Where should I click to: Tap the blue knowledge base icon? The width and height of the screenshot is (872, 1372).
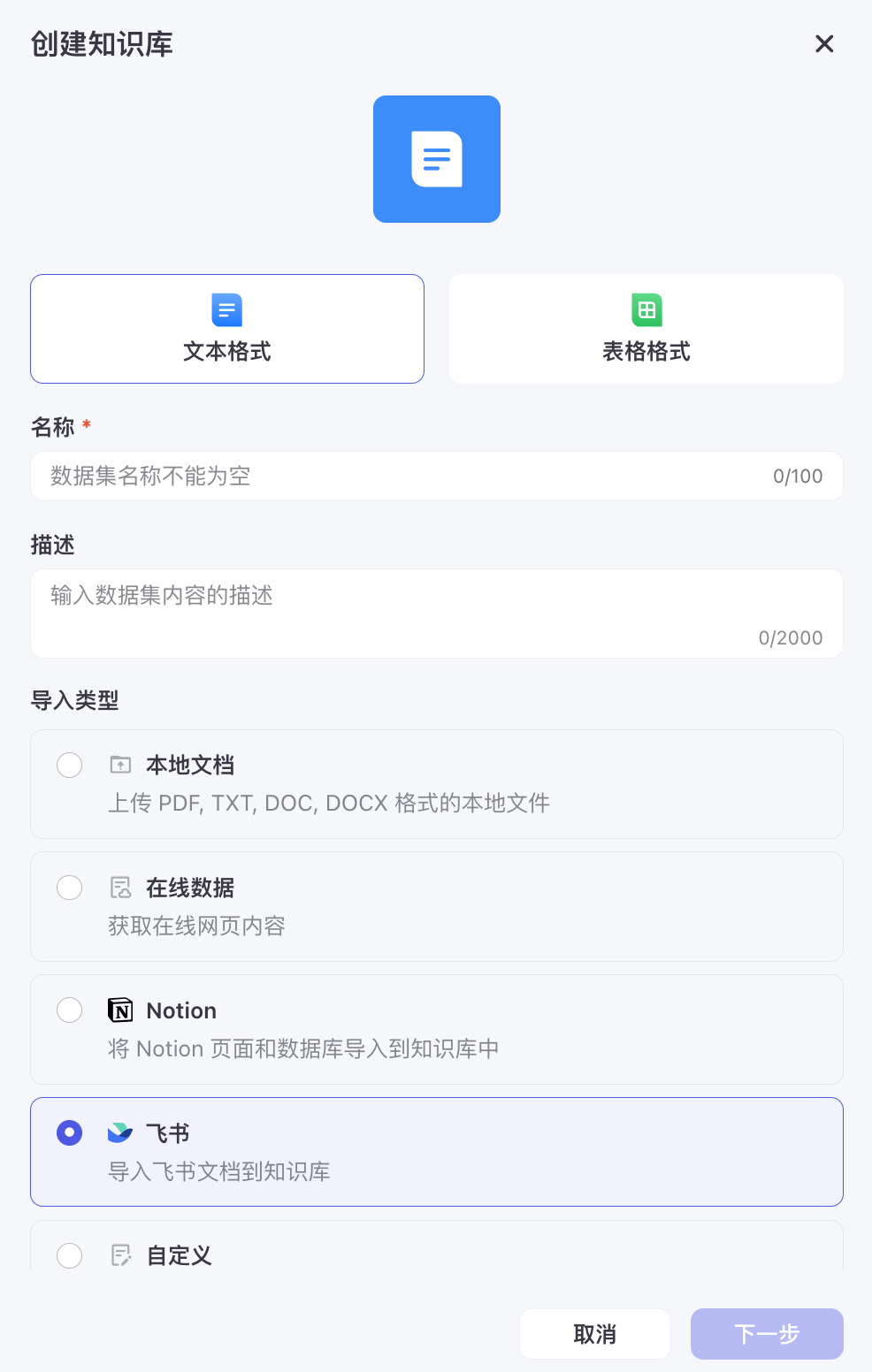pyautogui.click(x=437, y=159)
